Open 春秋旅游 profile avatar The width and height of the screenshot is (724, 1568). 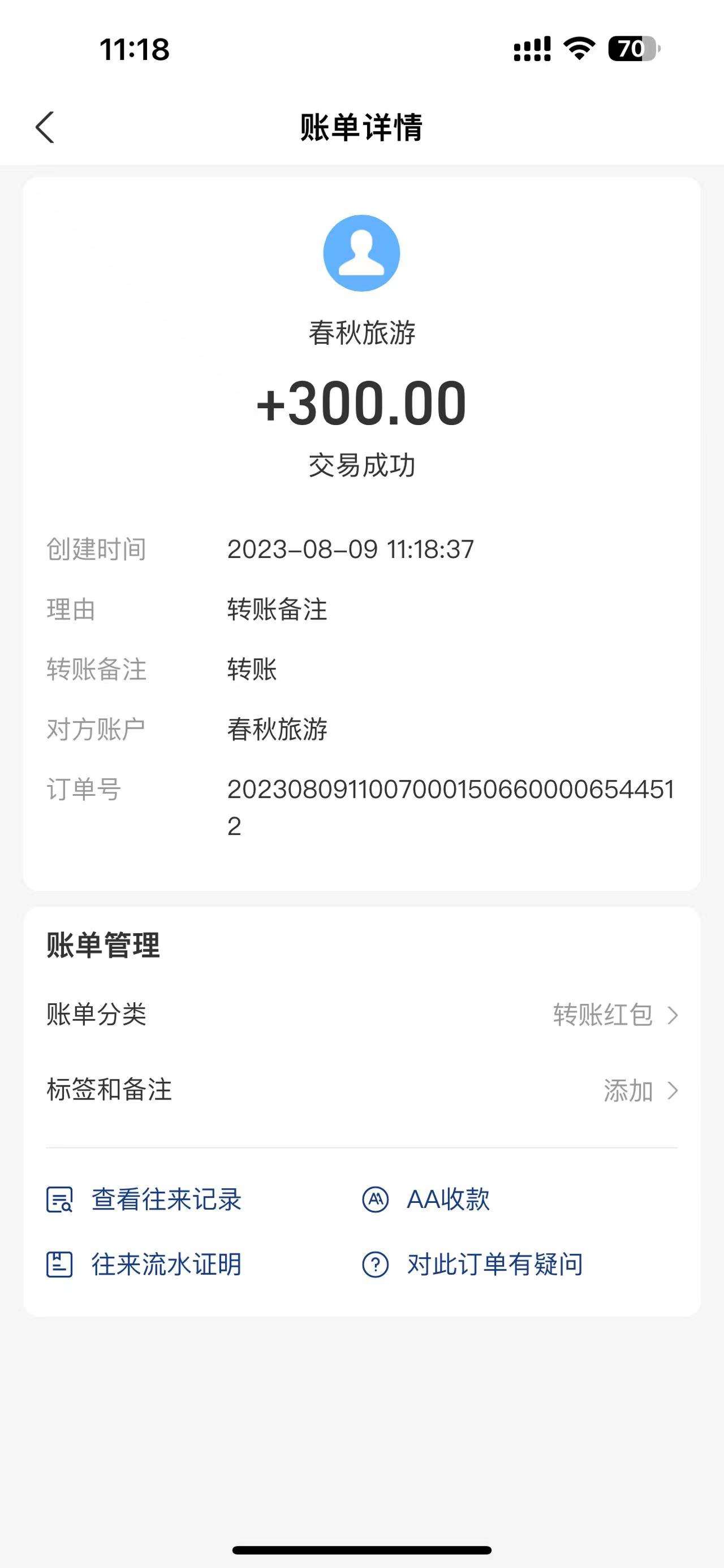(x=361, y=253)
